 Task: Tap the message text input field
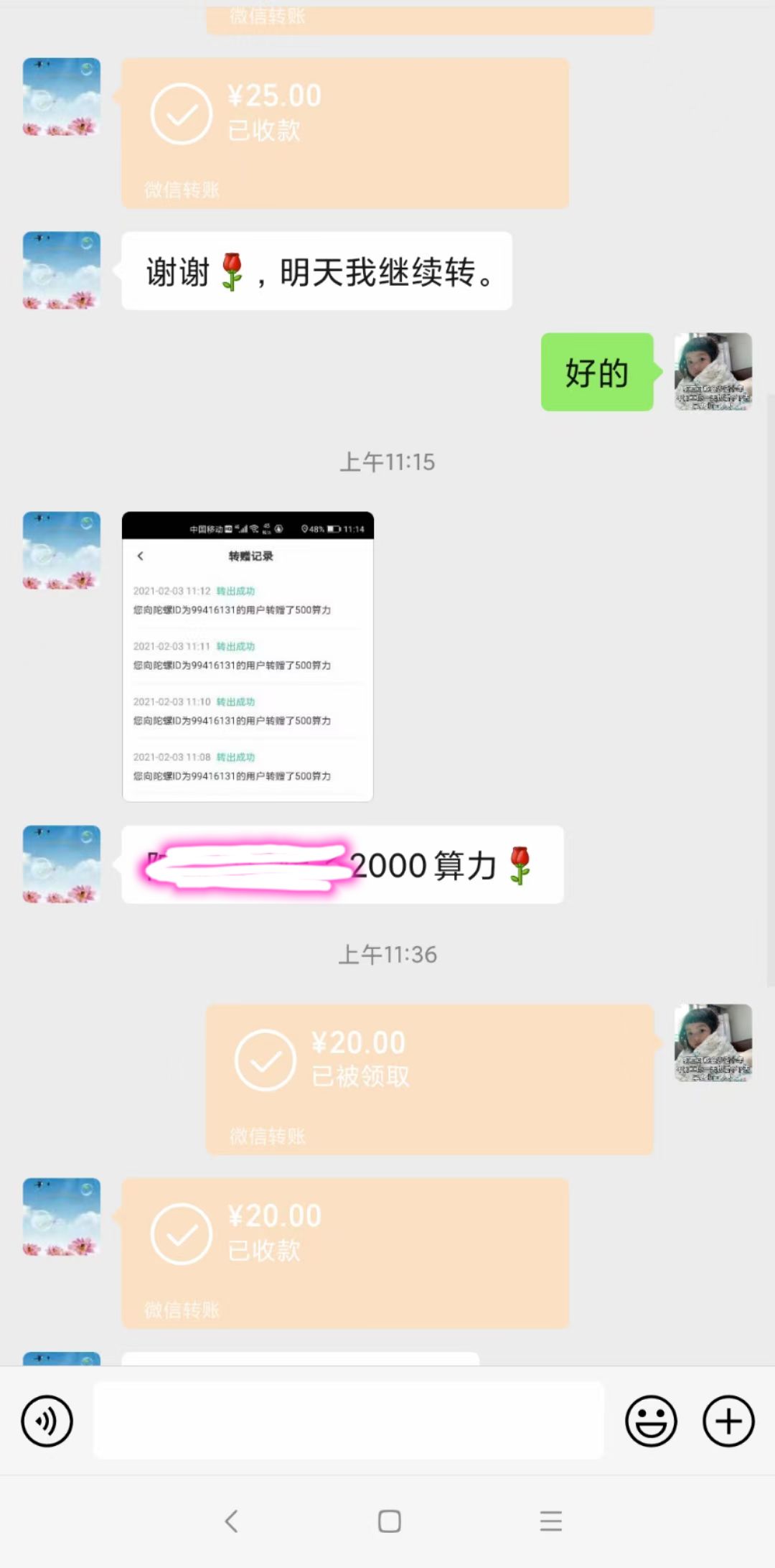pos(348,1421)
